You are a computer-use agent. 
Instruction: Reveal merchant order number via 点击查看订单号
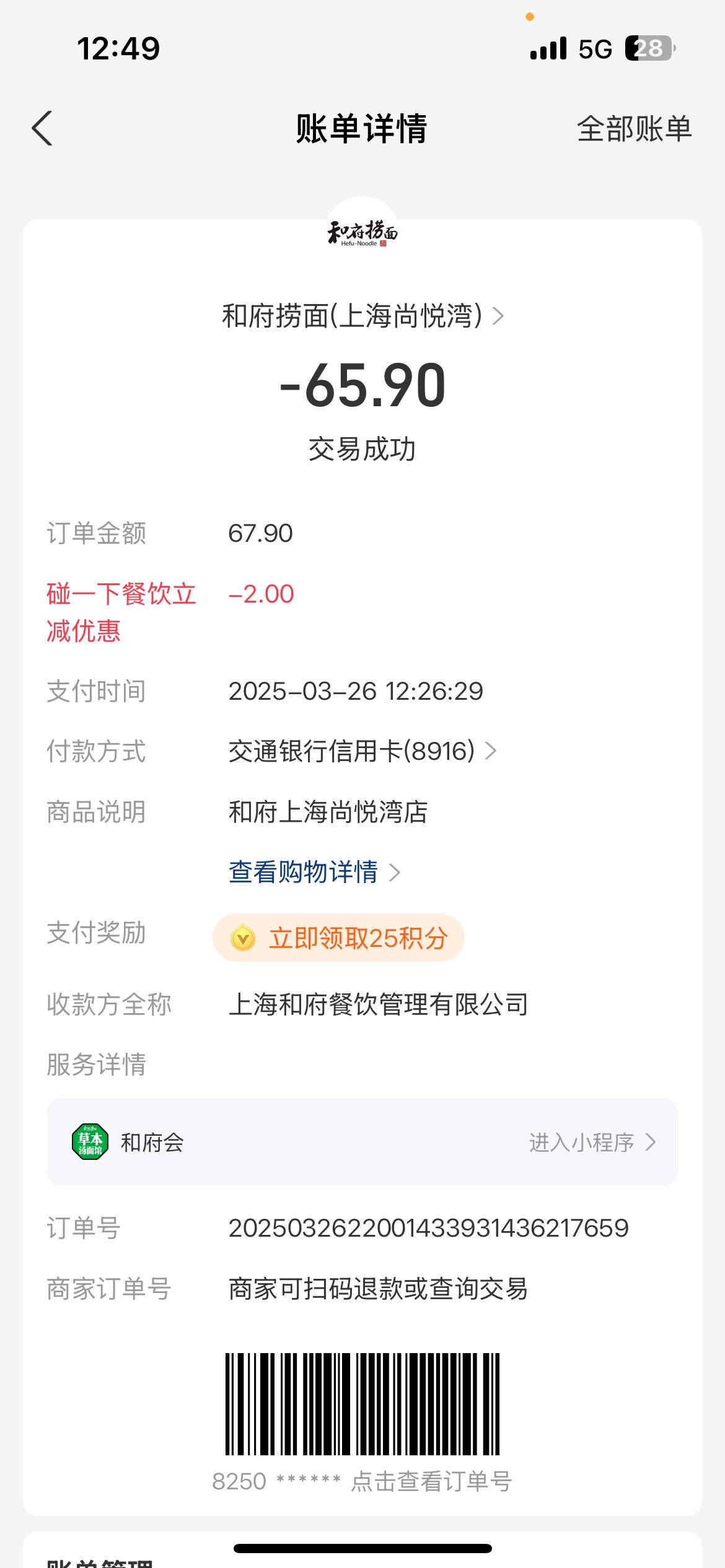(x=431, y=1482)
